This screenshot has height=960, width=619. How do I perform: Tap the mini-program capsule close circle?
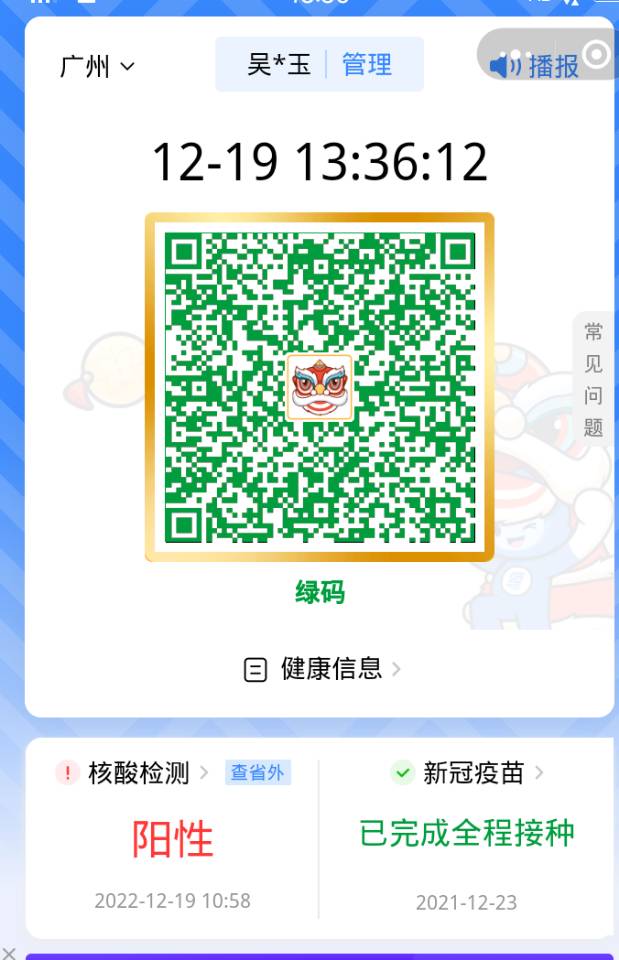(x=597, y=54)
